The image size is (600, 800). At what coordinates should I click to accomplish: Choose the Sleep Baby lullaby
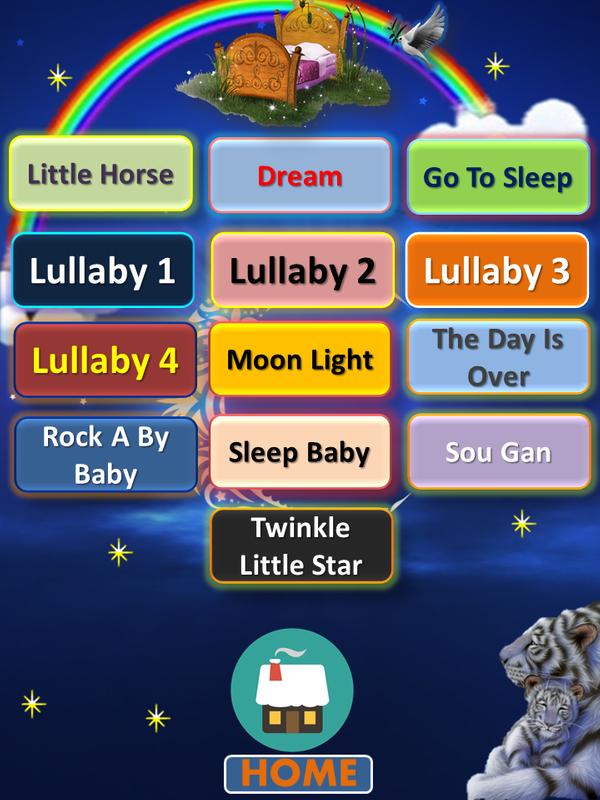pos(300,452)
